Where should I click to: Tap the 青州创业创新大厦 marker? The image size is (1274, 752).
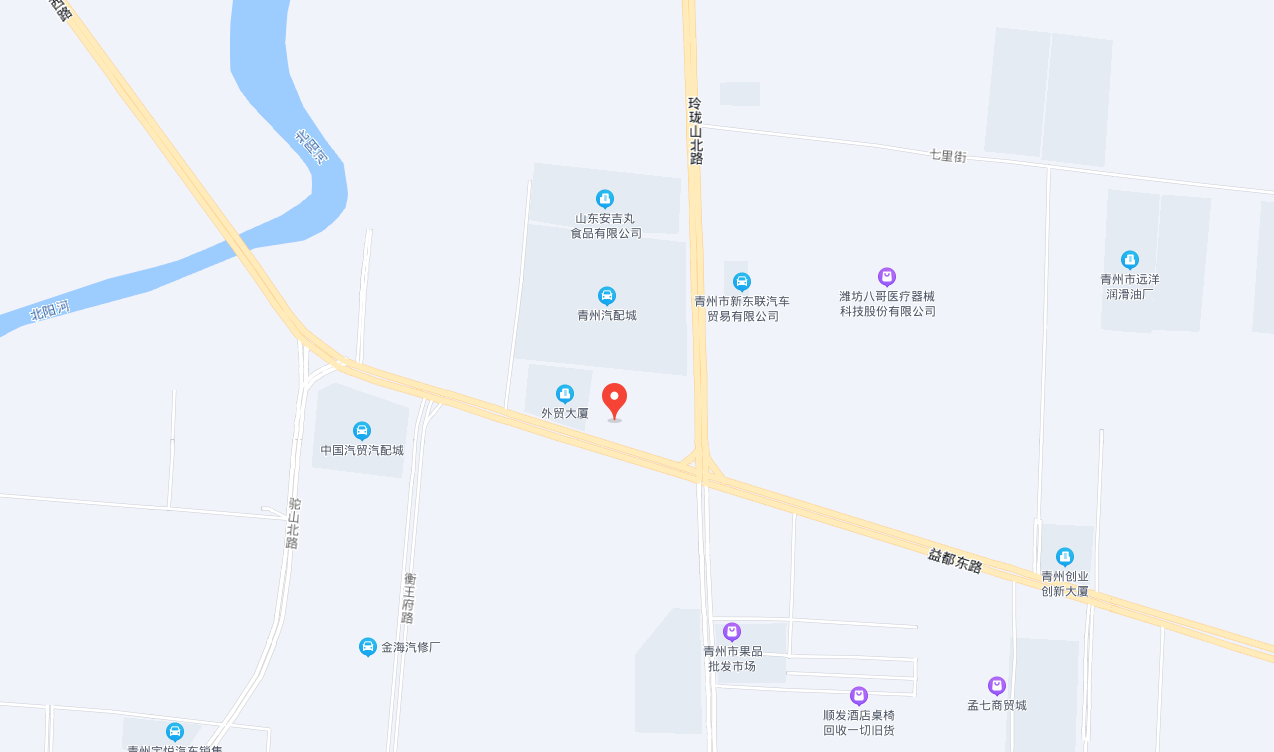point(1065,557)
